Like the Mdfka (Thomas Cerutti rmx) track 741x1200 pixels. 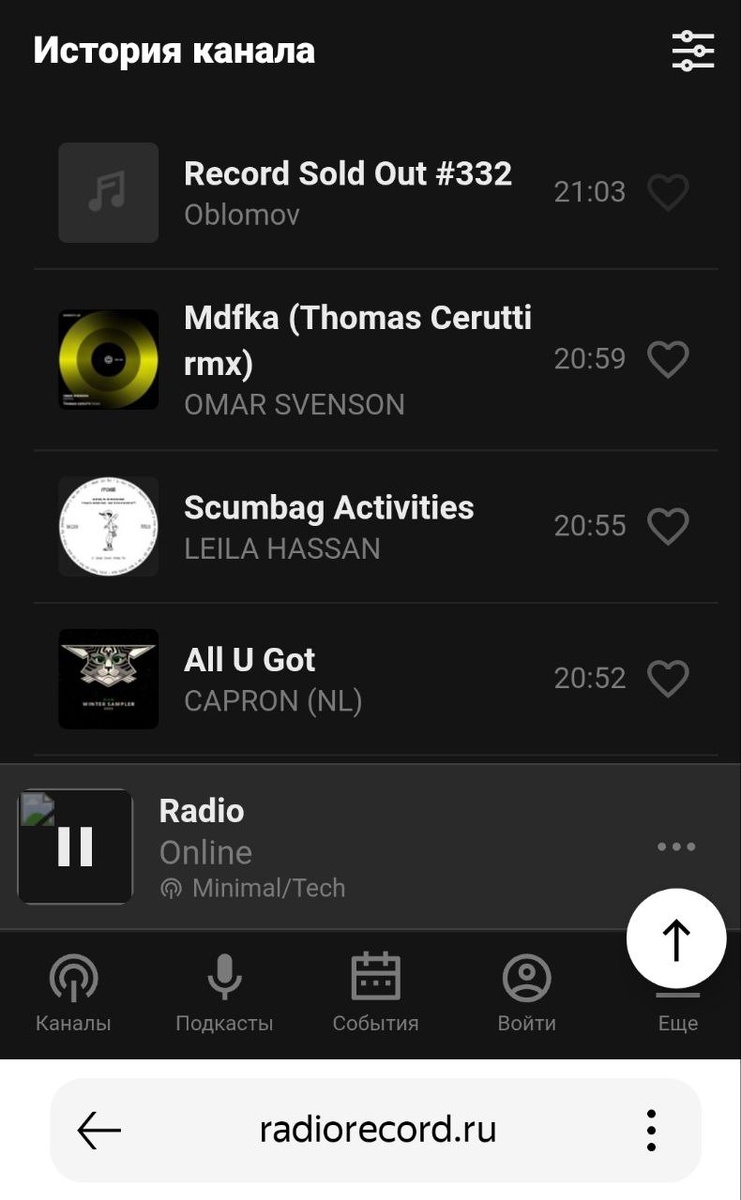pyautogui.click(x=668, y=359)
